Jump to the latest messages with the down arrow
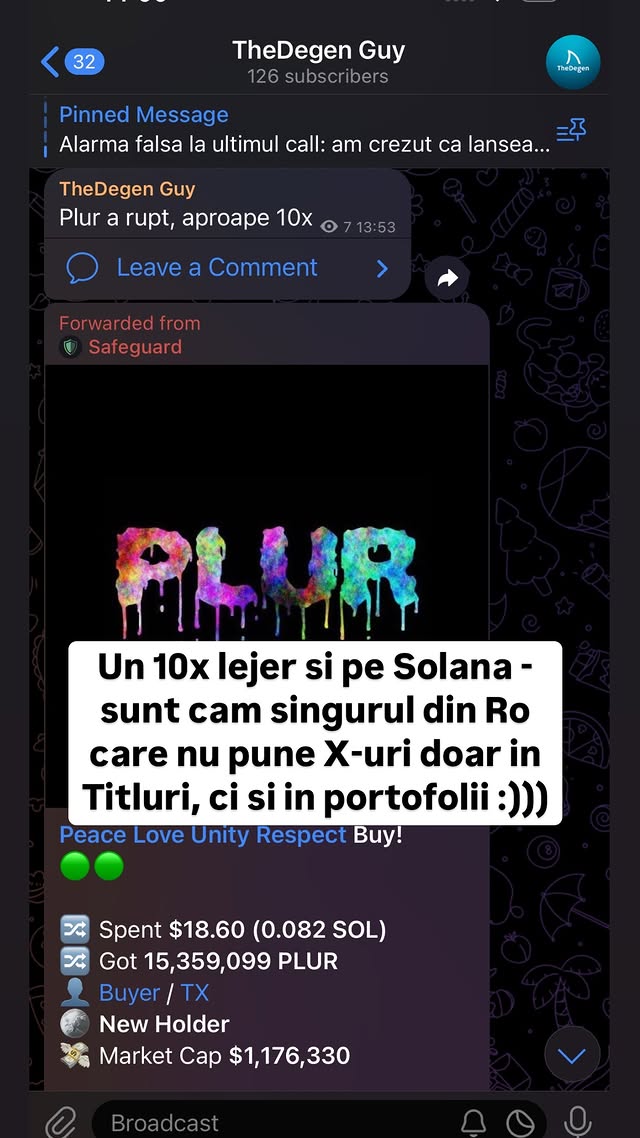640x1138 pixels. pyautogui.click(x=572, y=1055)
